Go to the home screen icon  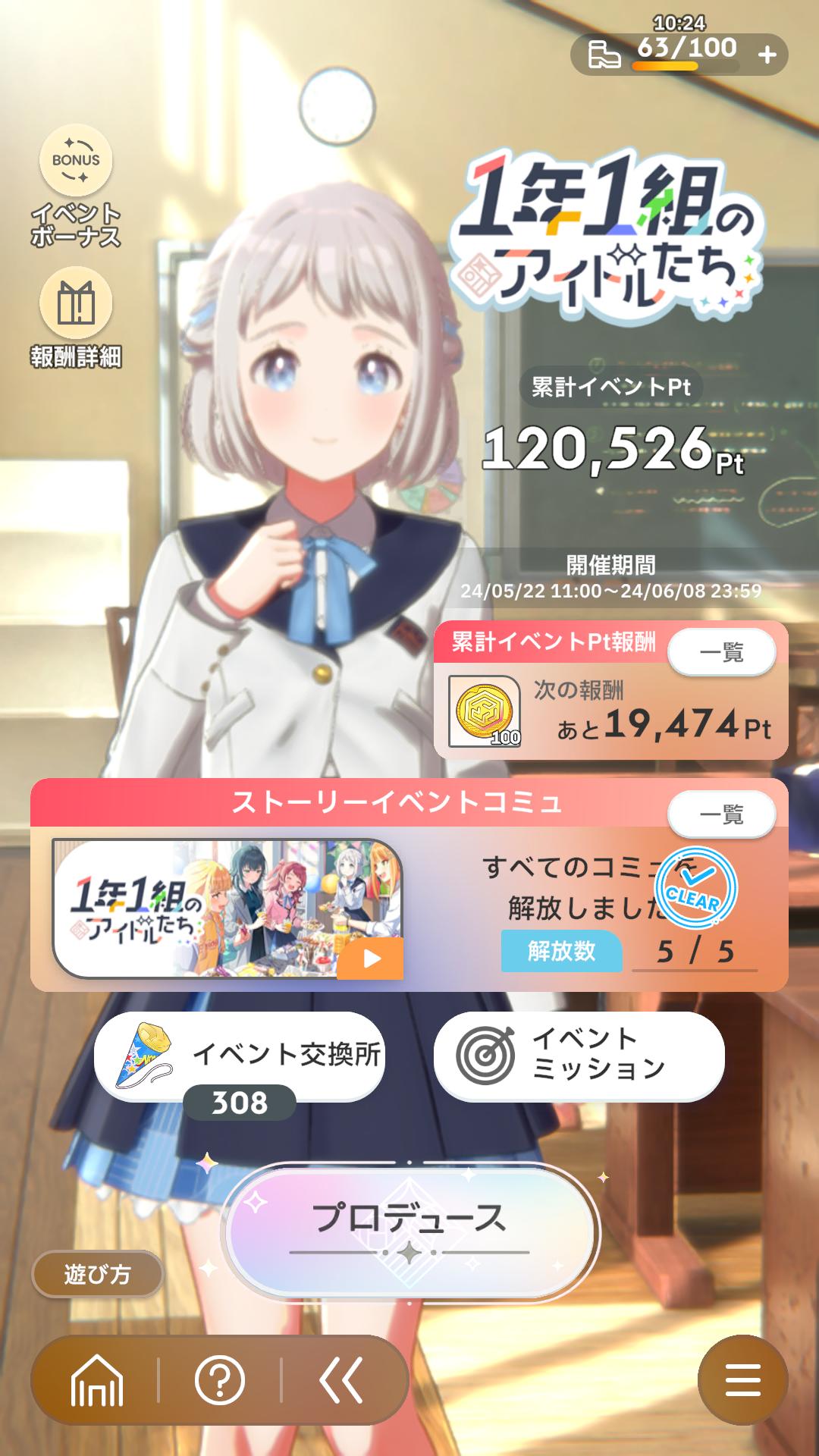pyautogui.click(x=96, y=1380)
